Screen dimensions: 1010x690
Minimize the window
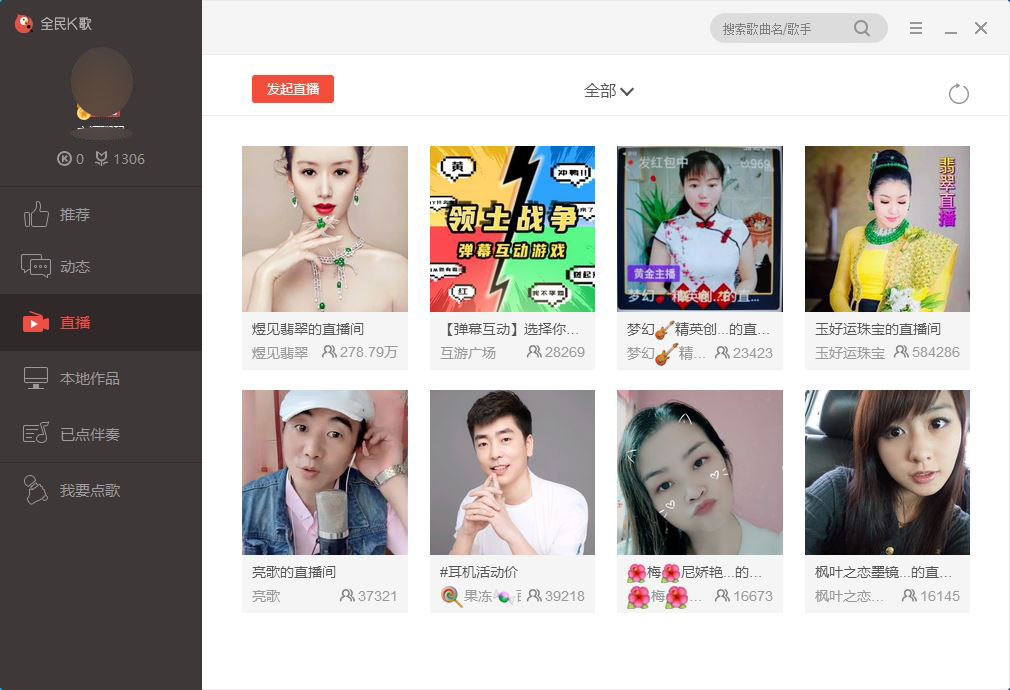pos(950,30)
